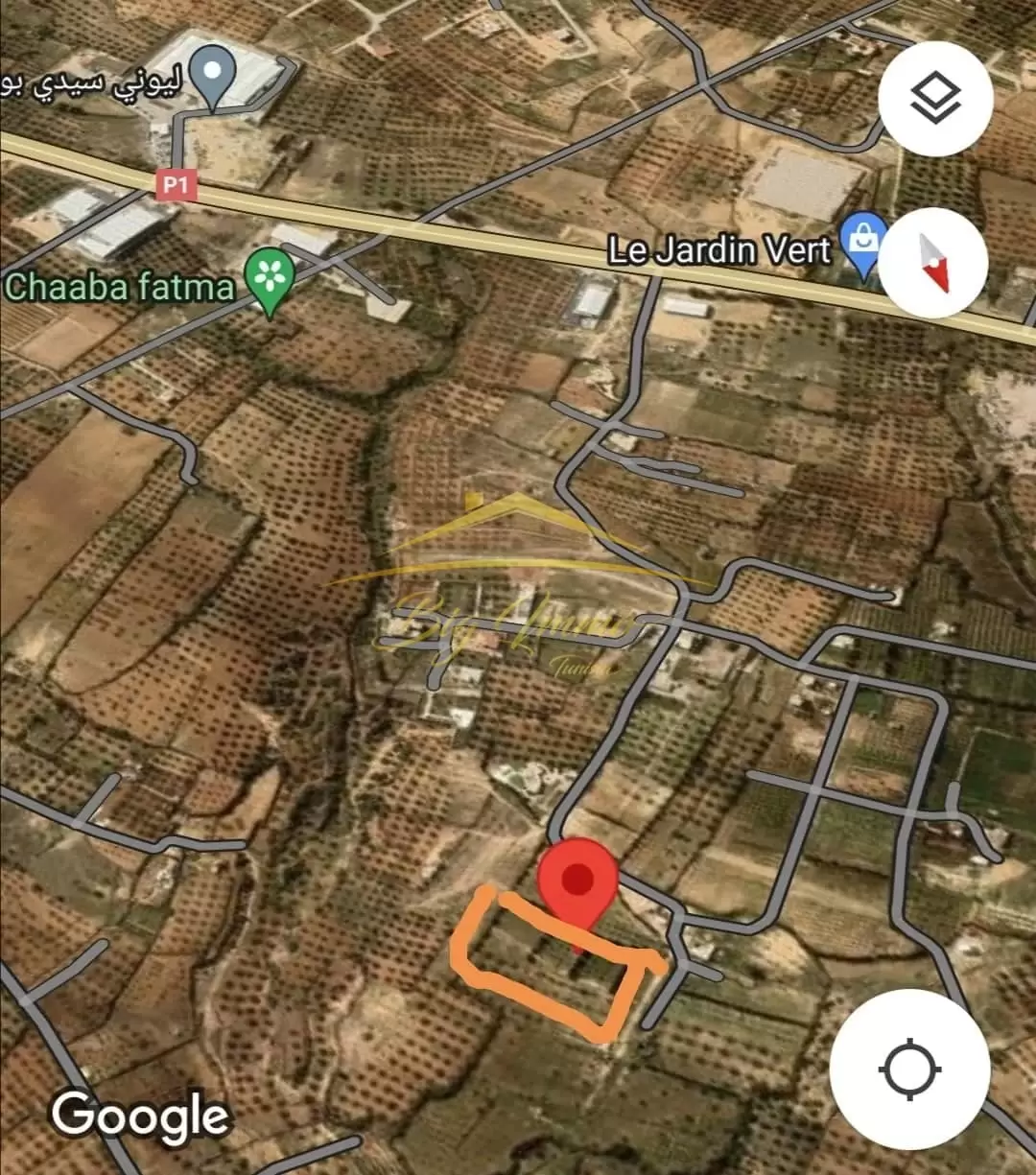The image size is (1036, 1175).
Task: Center the map on my location
Action: [x=908, y=1069]
